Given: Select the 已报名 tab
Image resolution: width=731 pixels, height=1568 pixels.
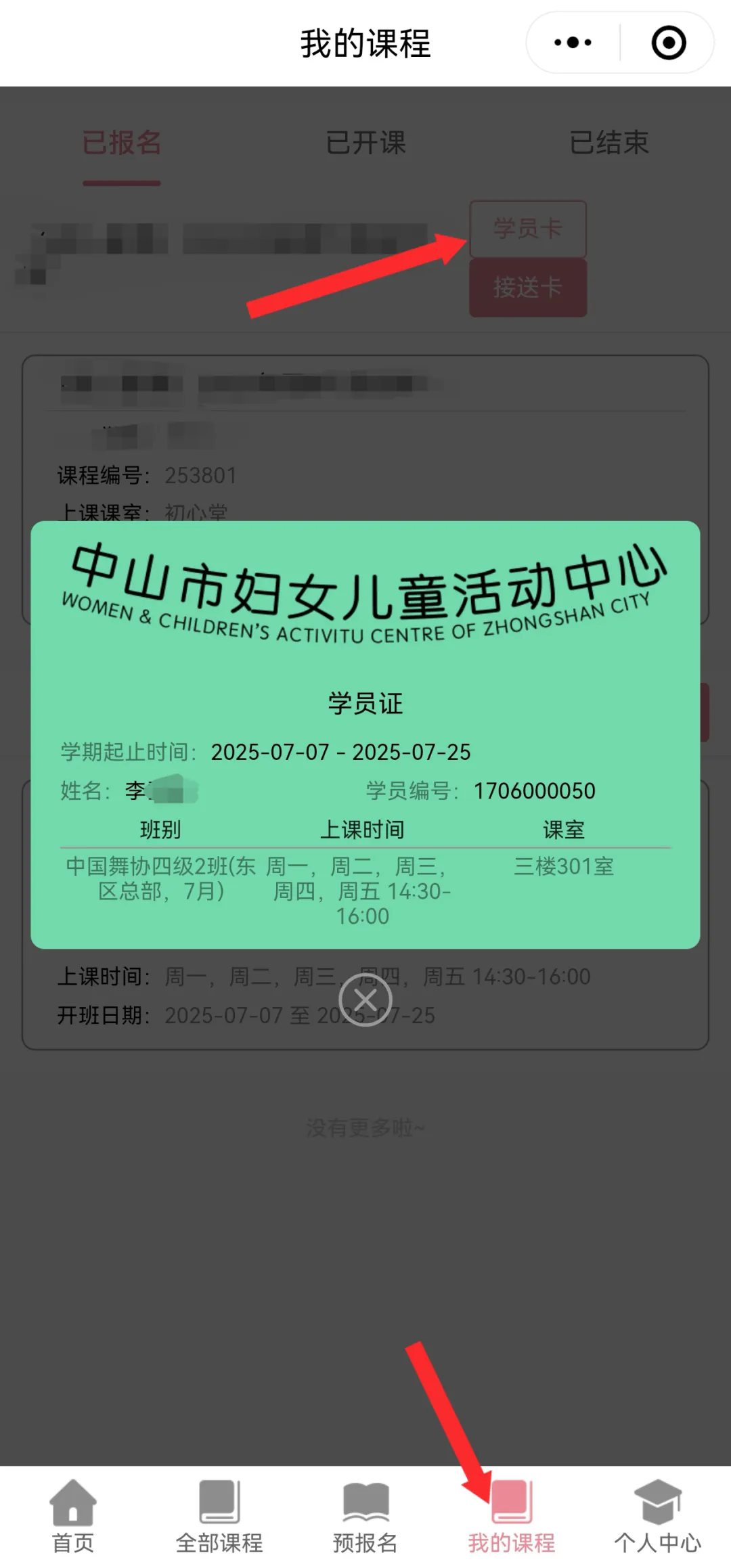Looking at the screenshot, I should (x=122, y=143).
